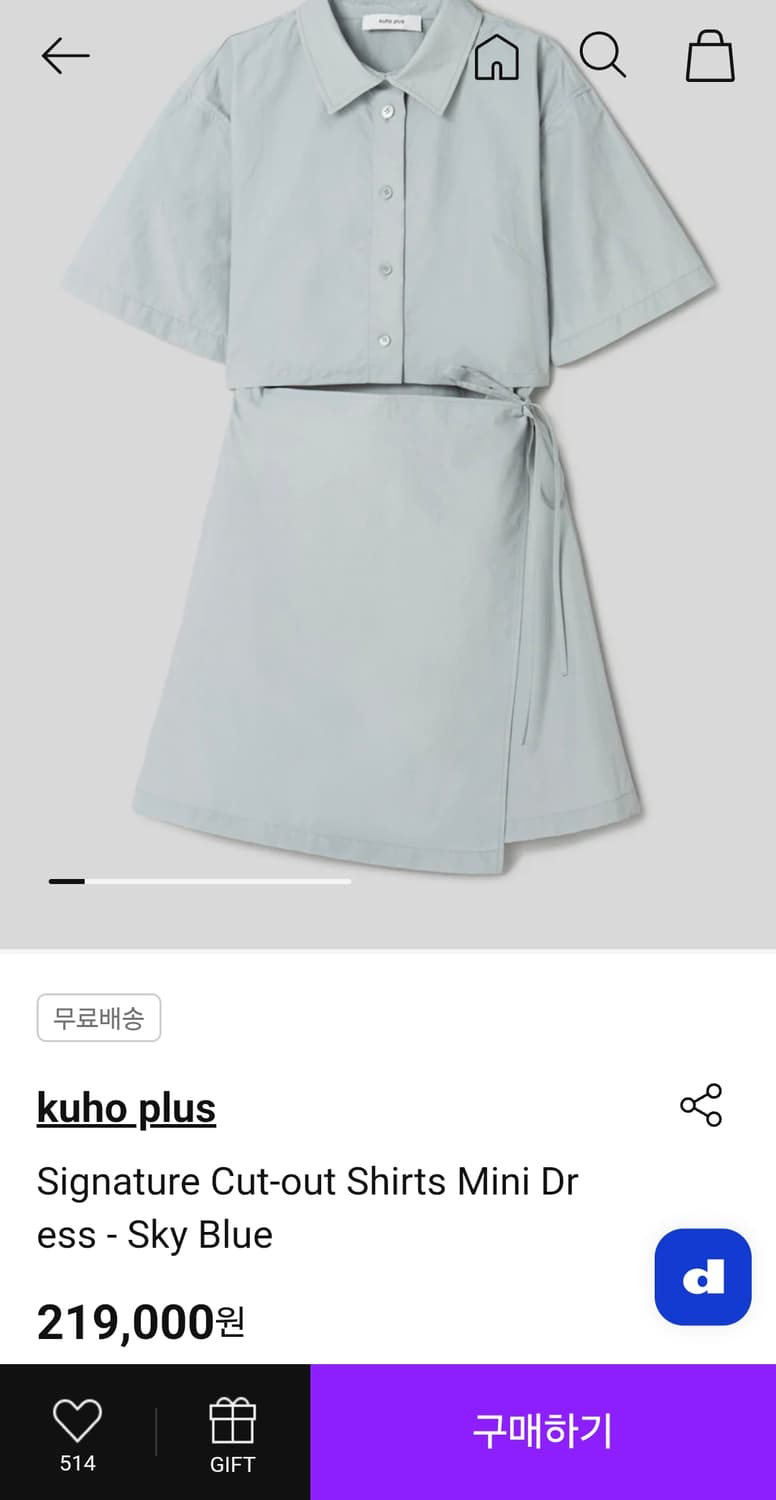Tap the 무료배송 free shipping badge
The height and width of the screenshot is (1500, 776).
(x=98, y=1018)
